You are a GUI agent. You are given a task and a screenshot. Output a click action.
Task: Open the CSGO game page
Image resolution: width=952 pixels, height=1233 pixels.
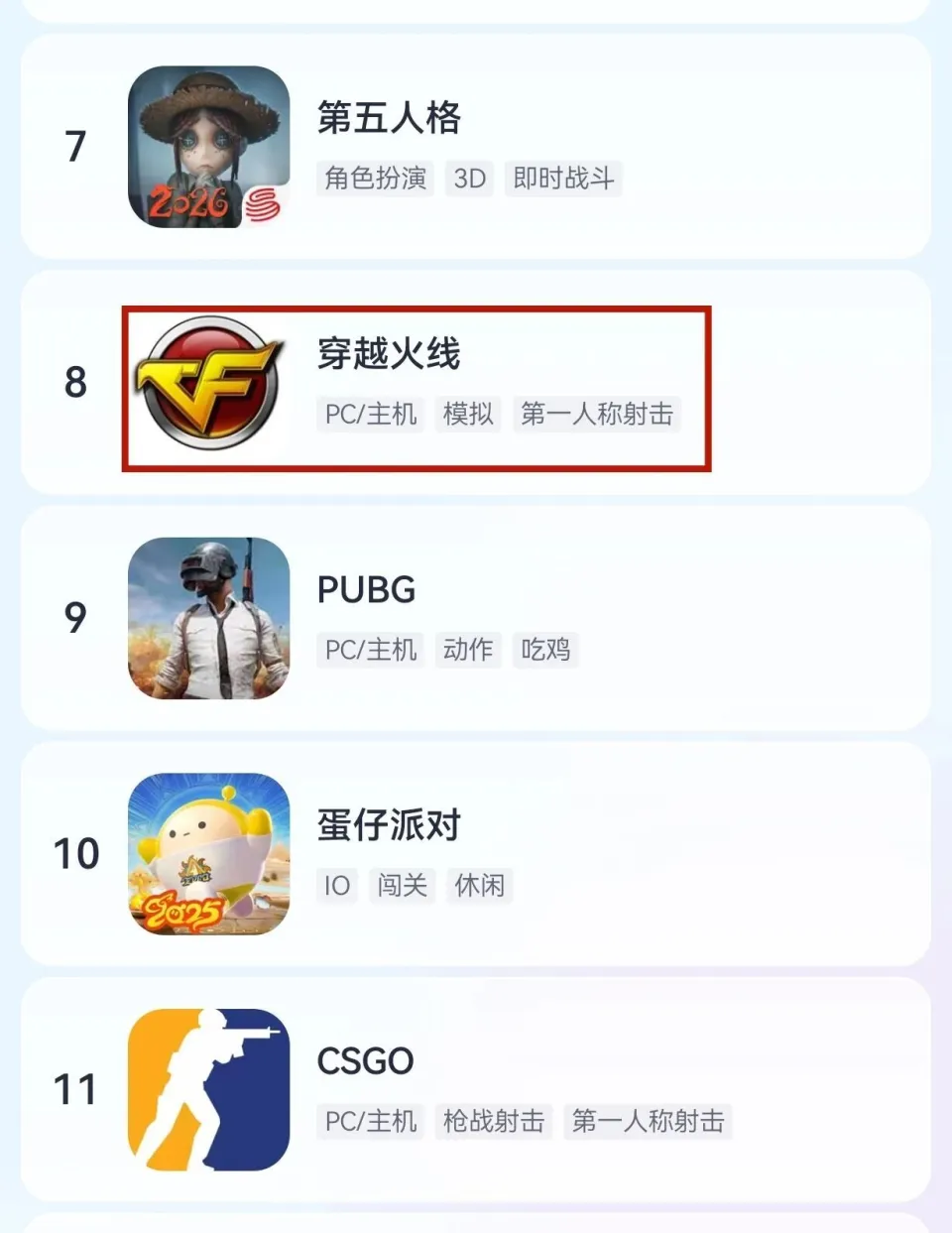(363, 1060)
